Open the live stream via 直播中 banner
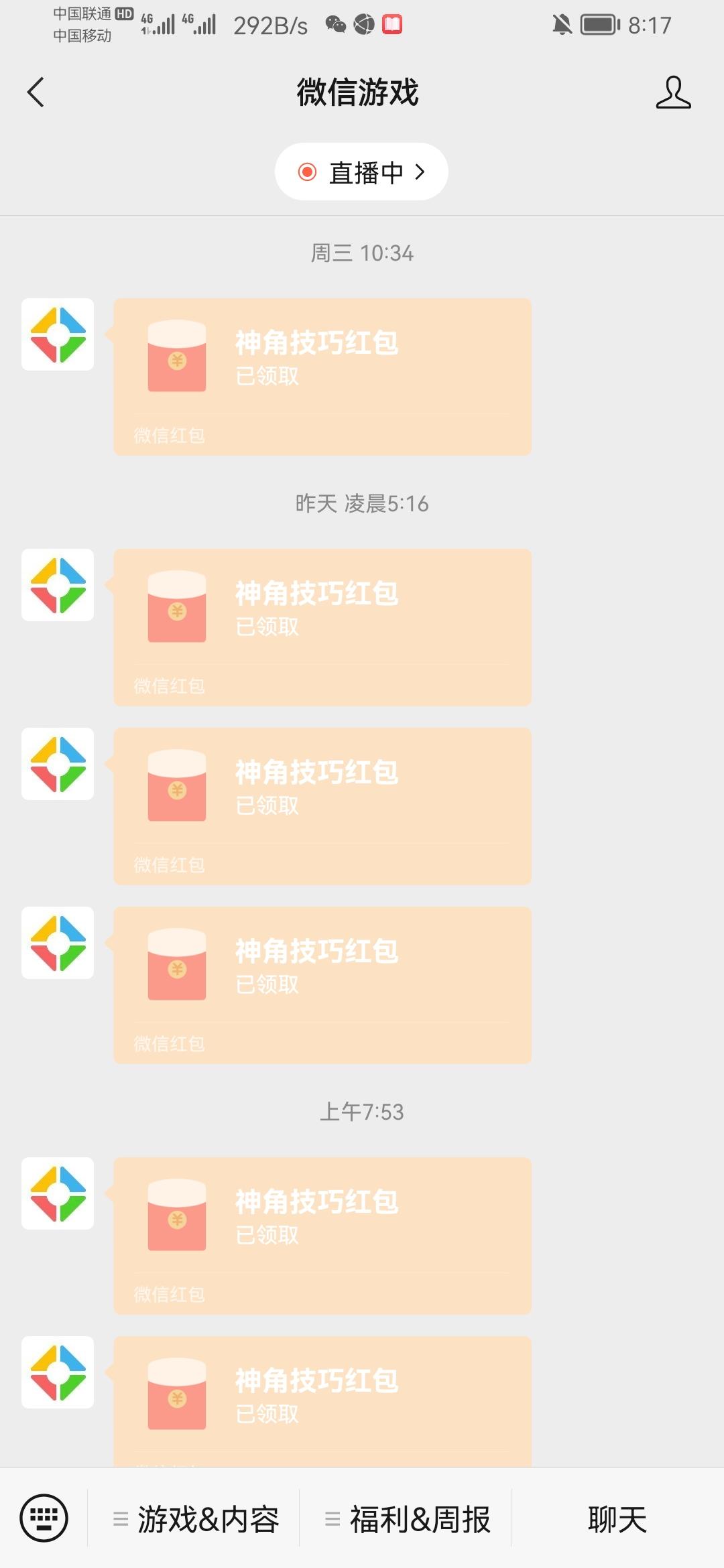 click(x=362, y=172)
